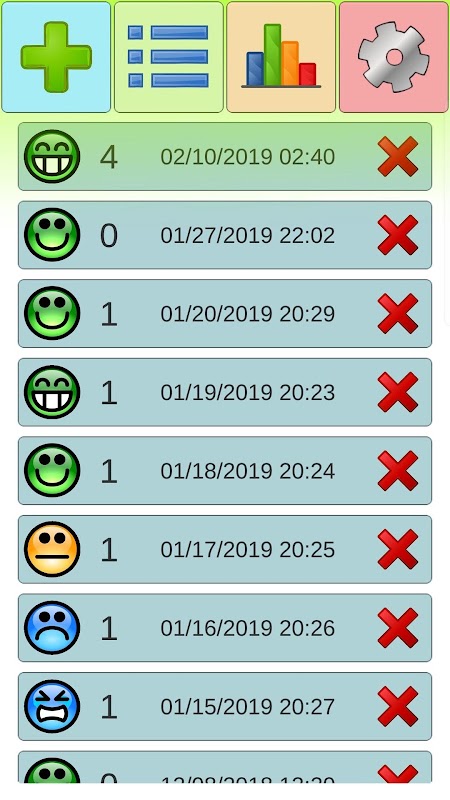Delete the 01/16/2019 20:26 entry
The height and width of the screenshot is (800, 450).
tap(398, 628)
